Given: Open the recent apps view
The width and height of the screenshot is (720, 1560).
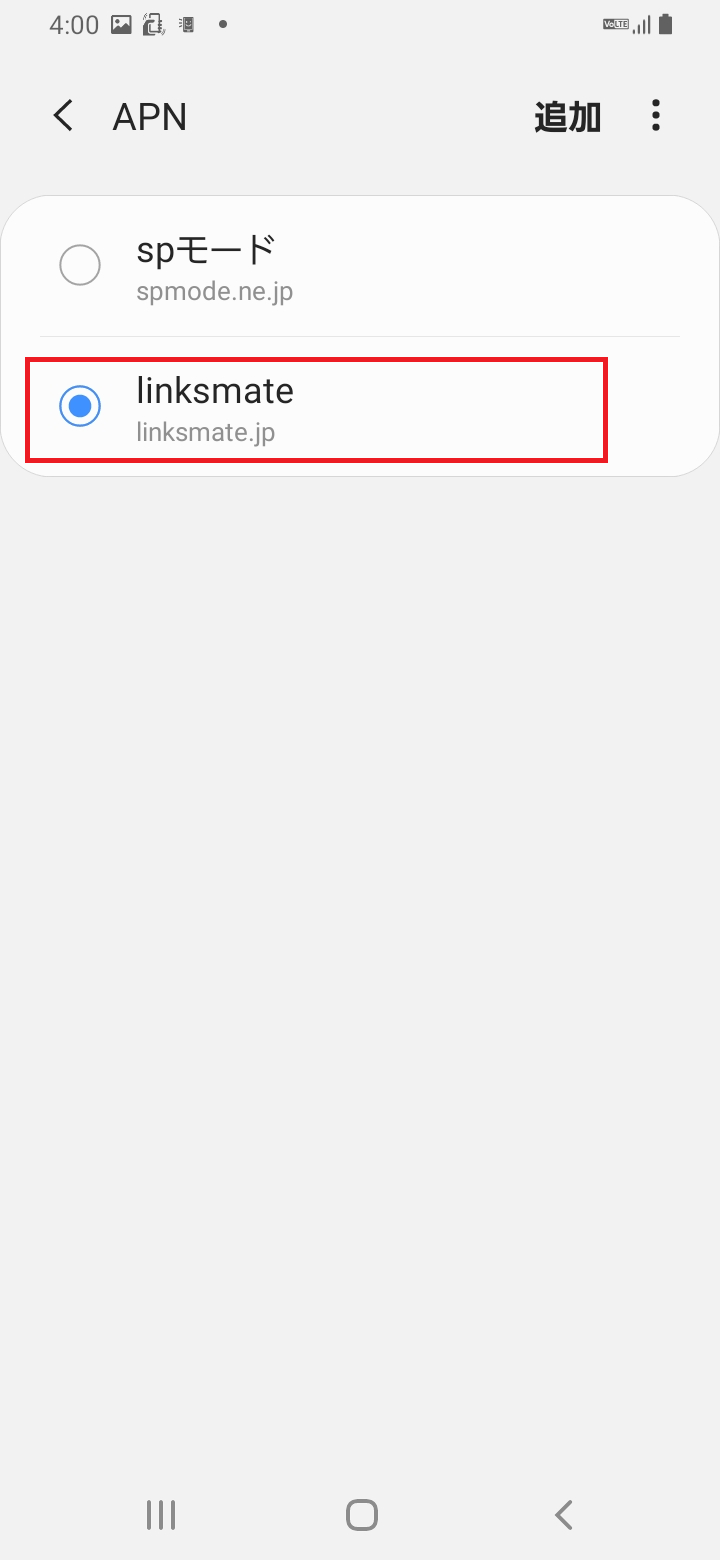Looking at the screenshot, I should point(161,1515).
